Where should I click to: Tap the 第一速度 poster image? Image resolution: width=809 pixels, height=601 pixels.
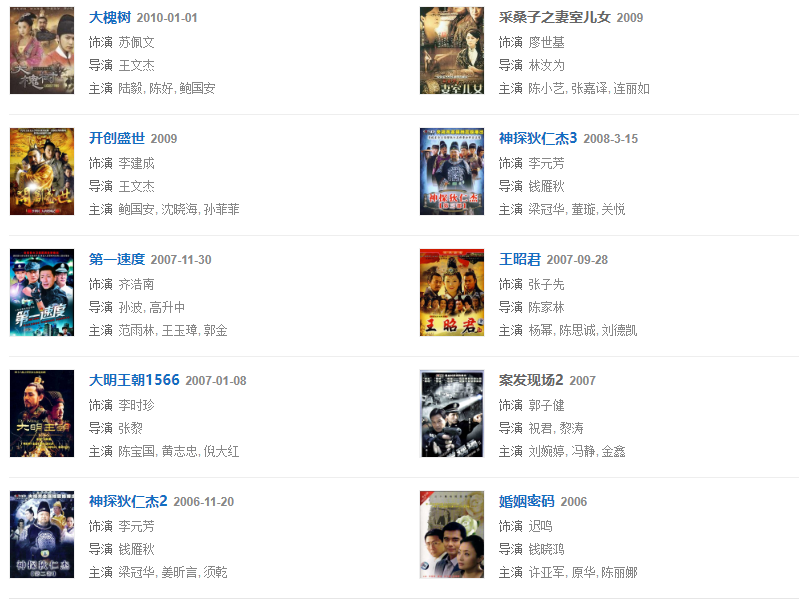42,293
